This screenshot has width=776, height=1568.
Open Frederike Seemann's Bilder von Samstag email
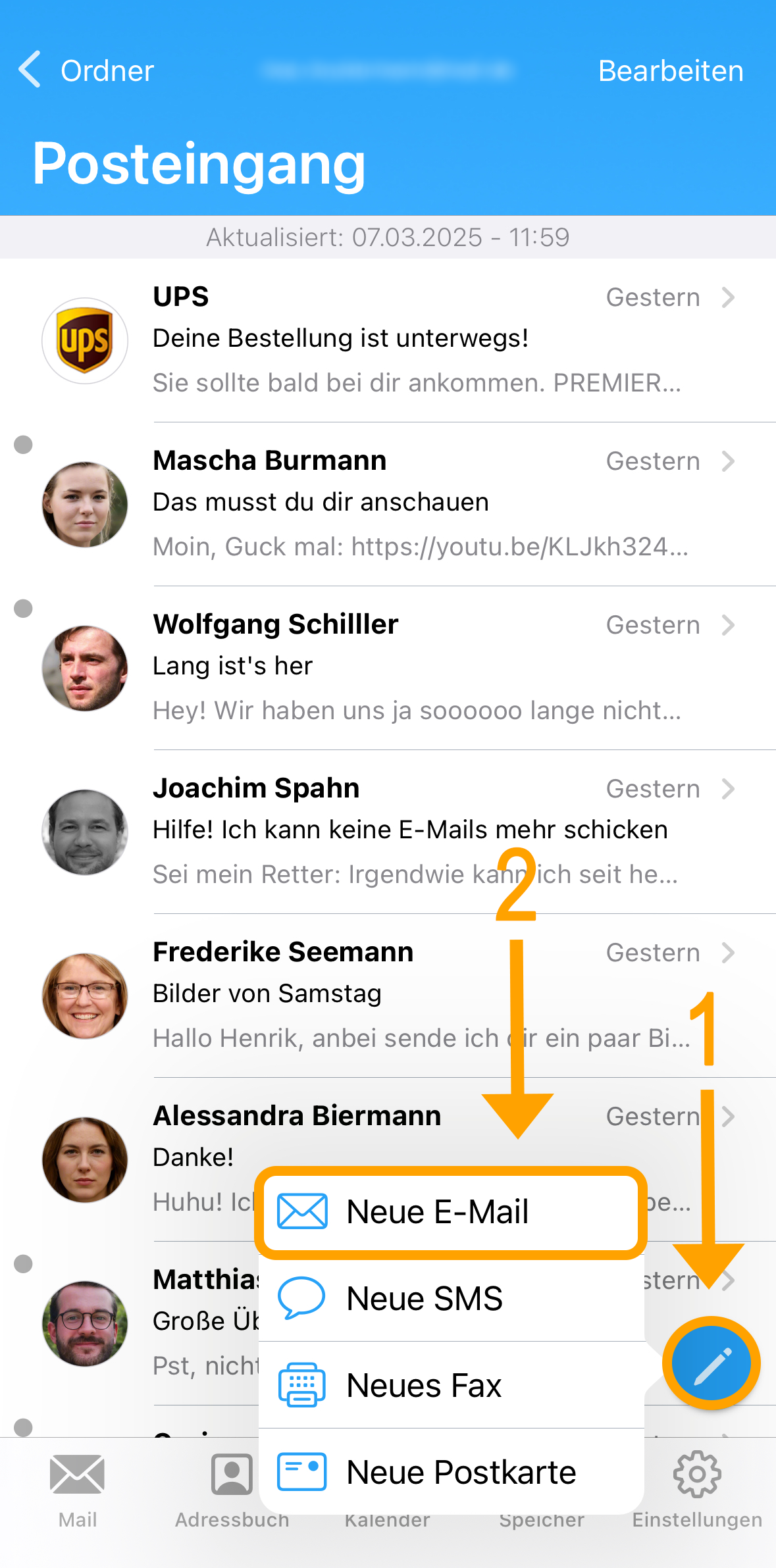[x=388, y=996]
